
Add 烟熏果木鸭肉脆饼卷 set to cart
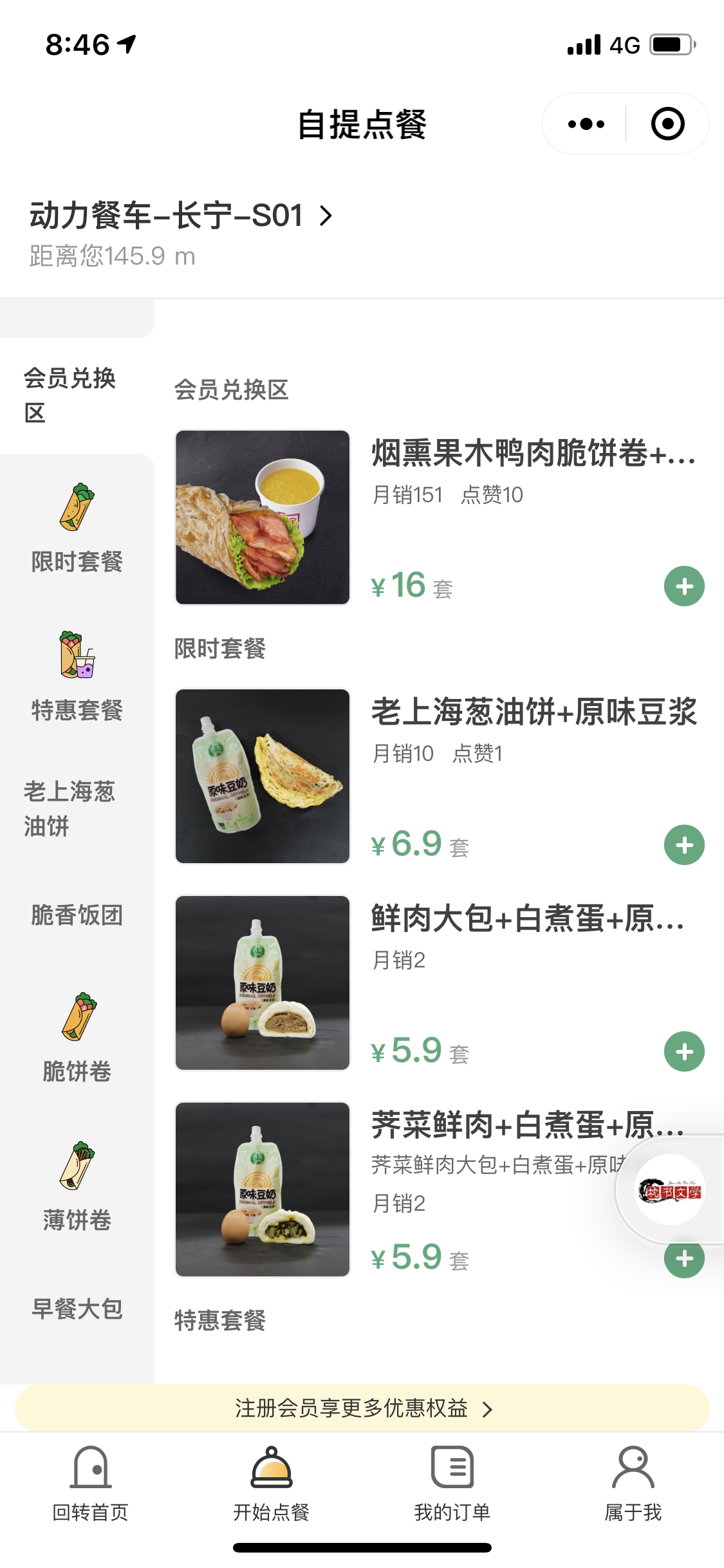coord(684,586)
